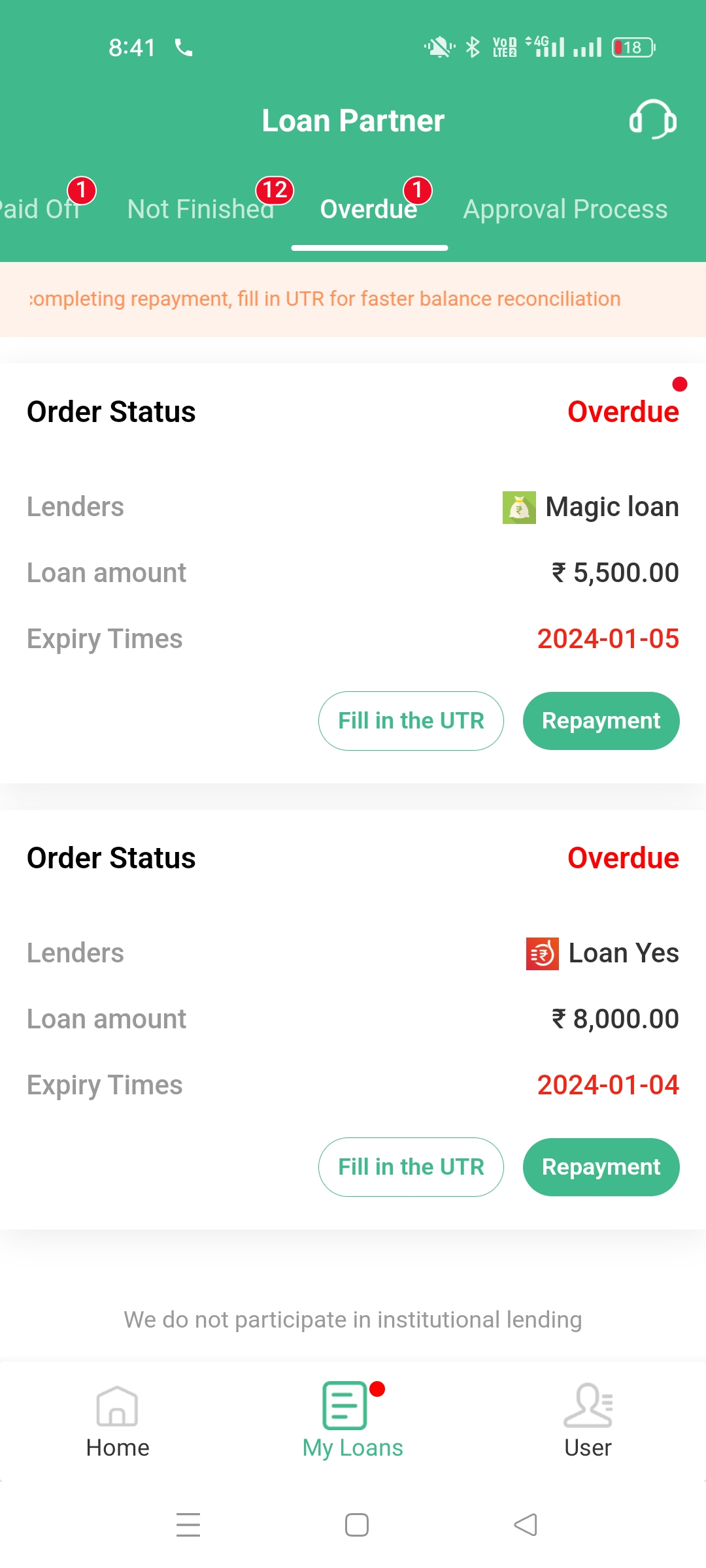Open the Approval Process tab
The image size is (706, 1568).
point(565,209)
